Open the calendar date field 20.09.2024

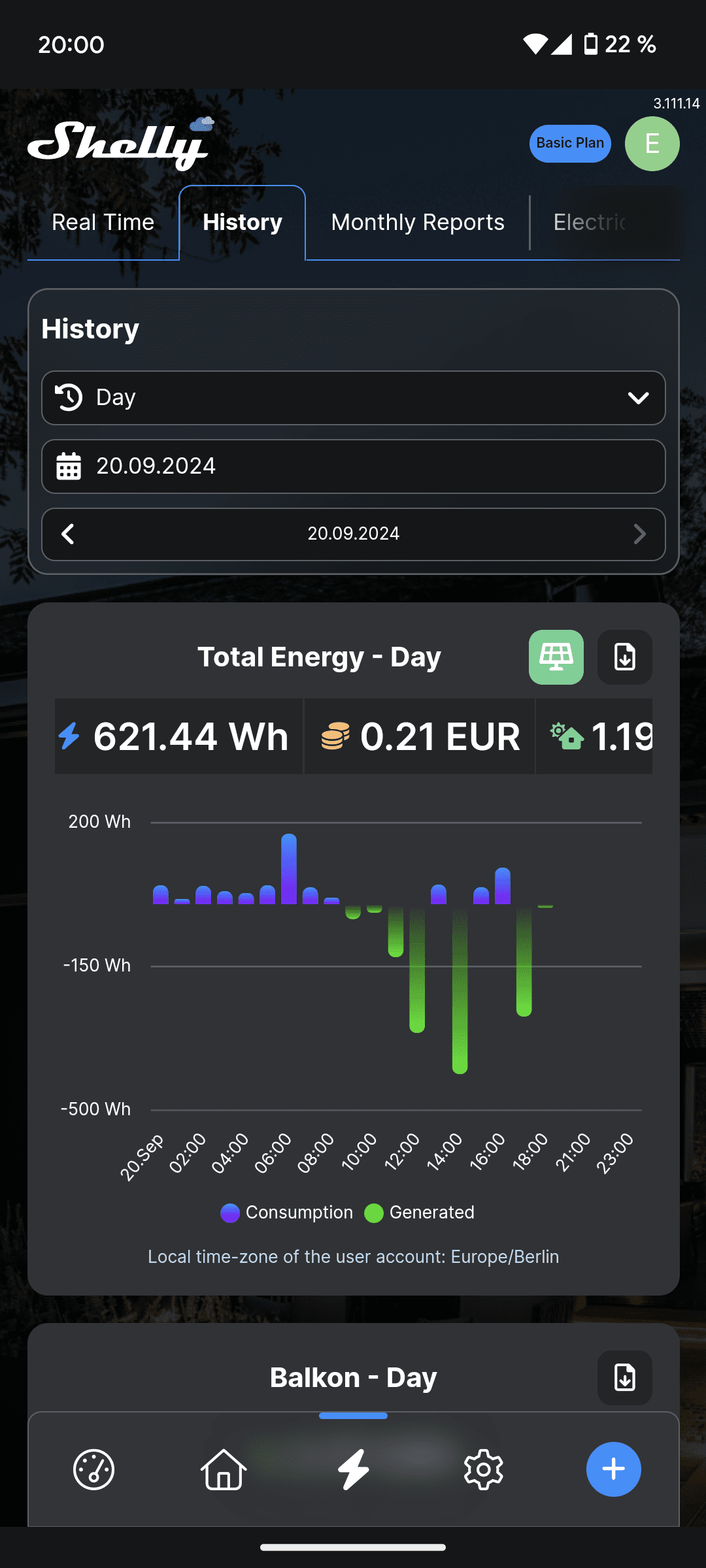click(353, 466)
